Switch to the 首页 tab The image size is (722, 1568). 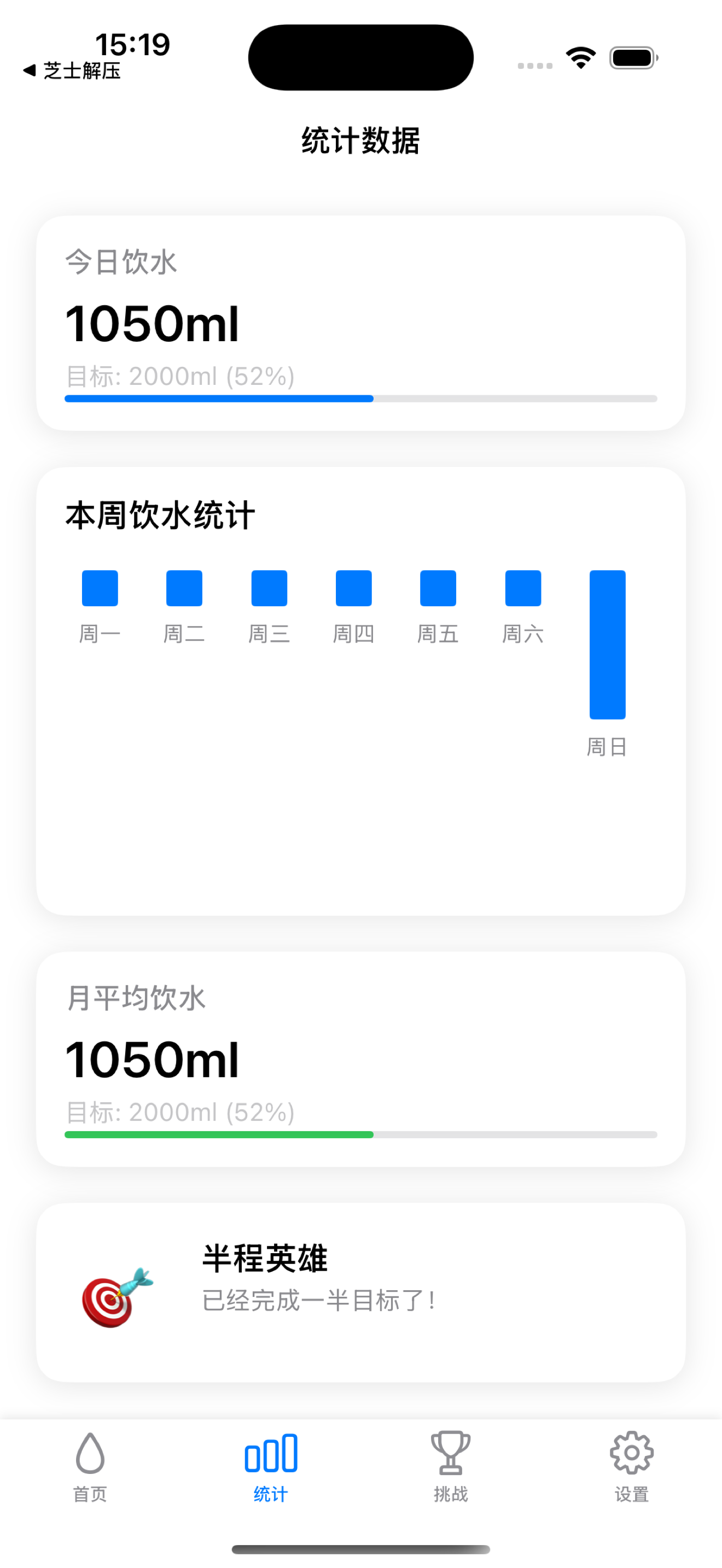[x=90, y=1467]
